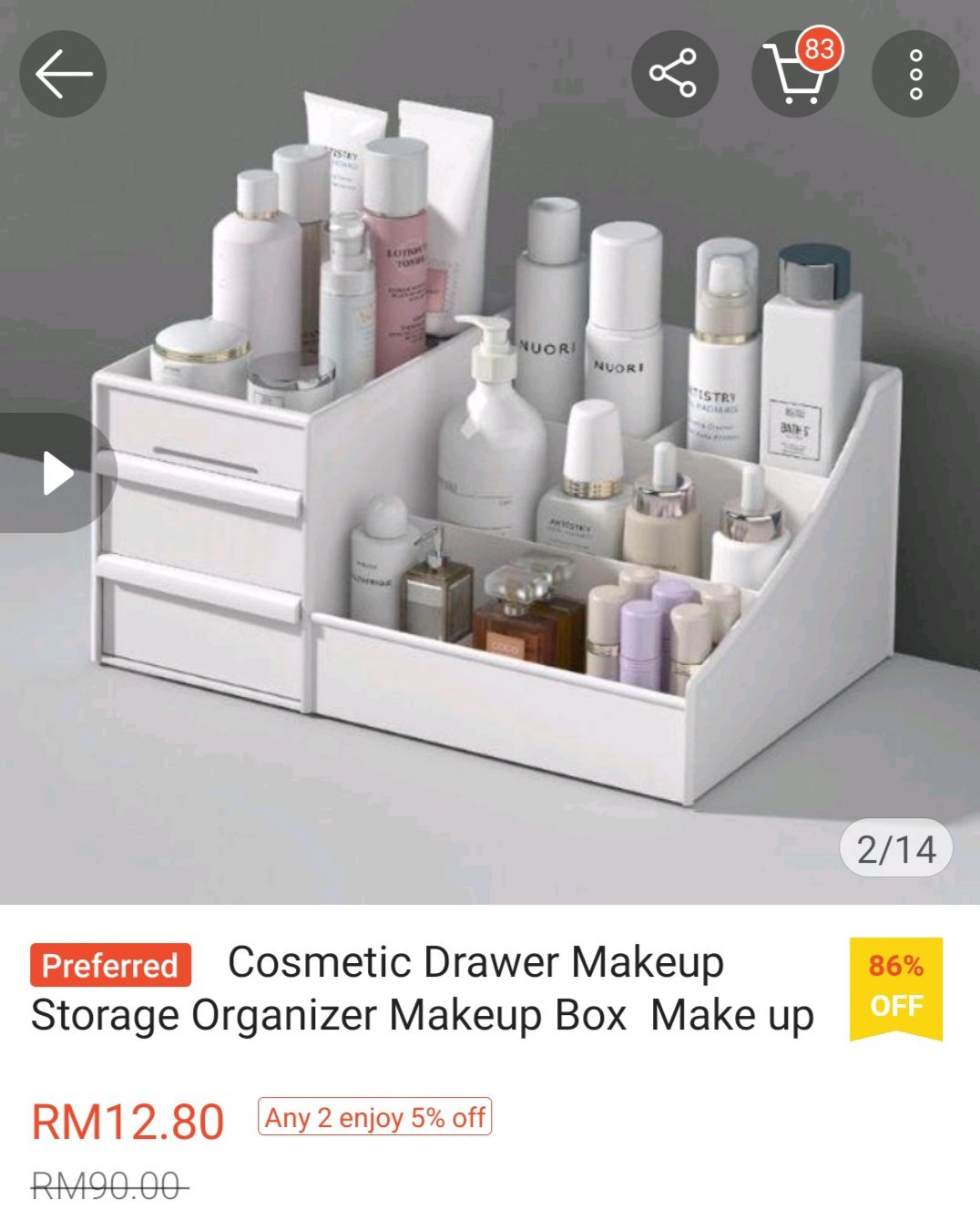Open the shopping cart with 83 items

point(795,75)
